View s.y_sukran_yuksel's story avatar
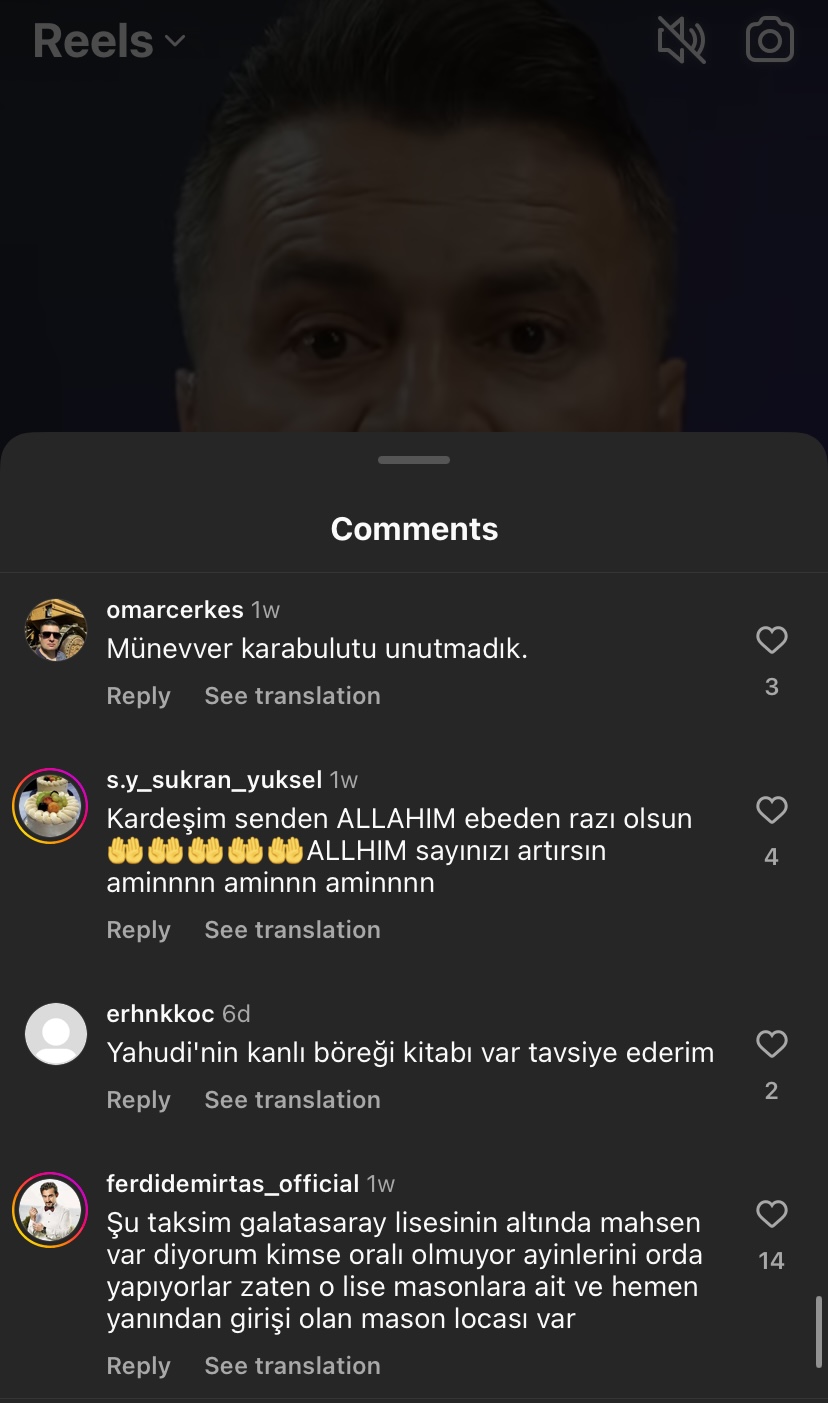 [x=50, y=806]
